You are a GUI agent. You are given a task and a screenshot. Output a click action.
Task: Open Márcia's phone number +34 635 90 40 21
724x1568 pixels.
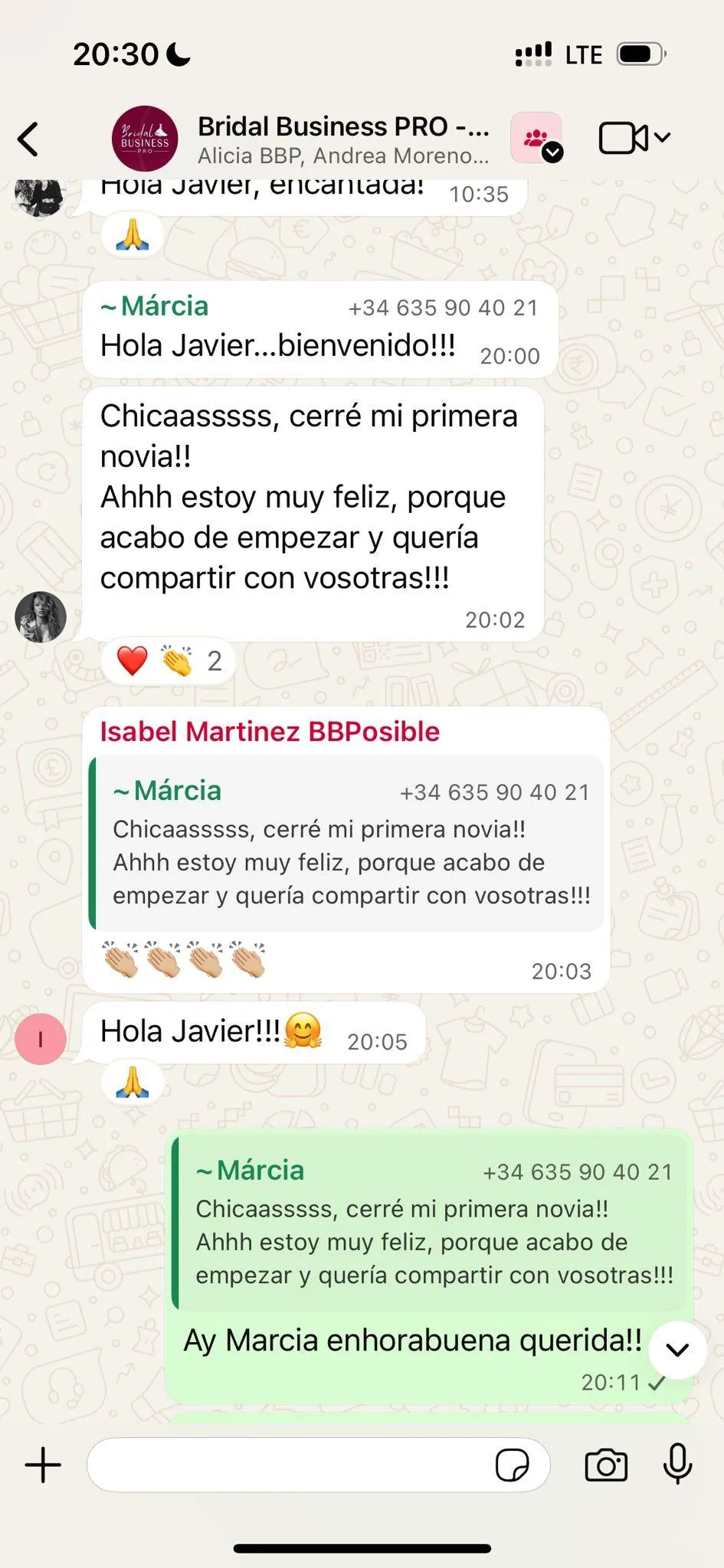point(443,308)
